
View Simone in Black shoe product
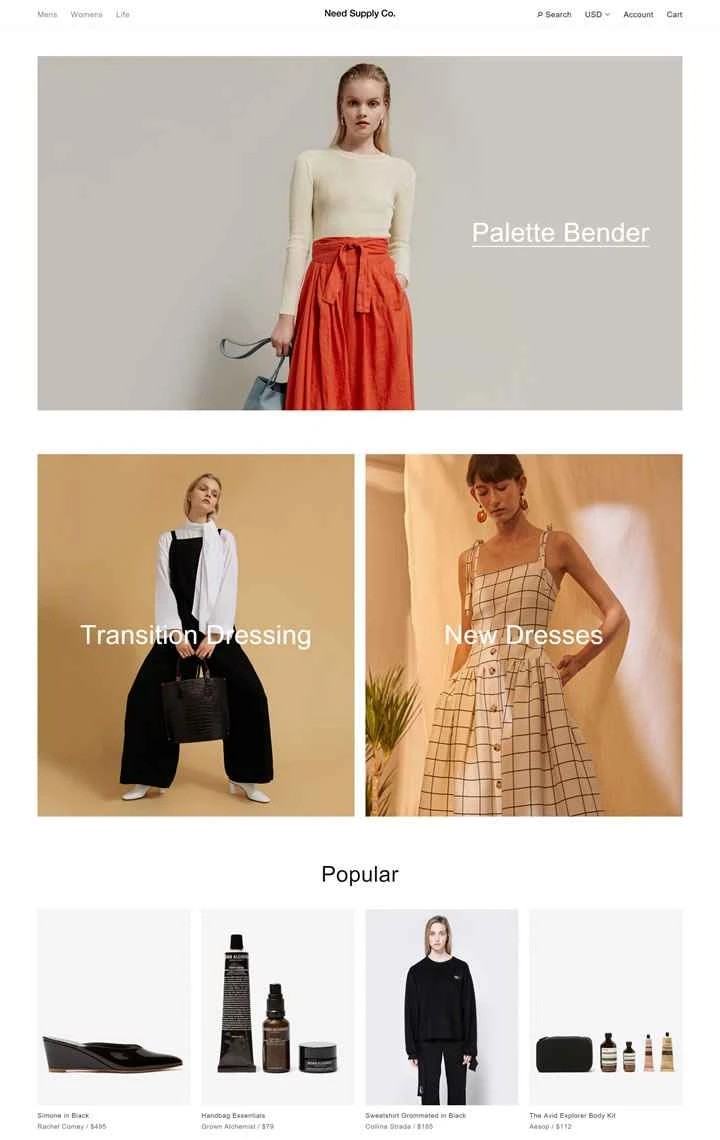pos(114,1006)
